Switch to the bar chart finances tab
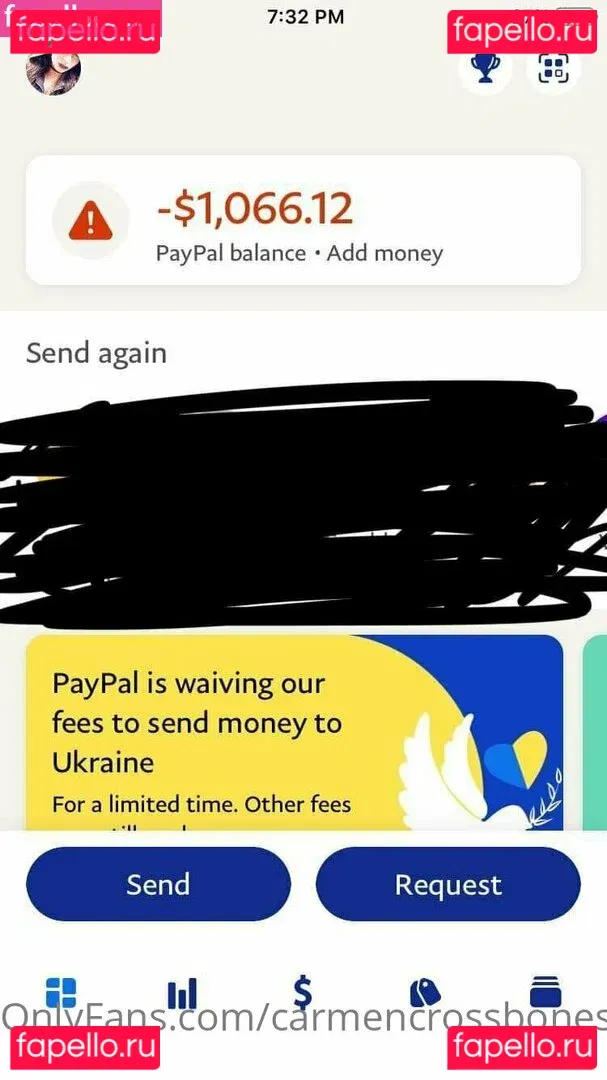Screen dimensions: 607x1080 [182, 992]
